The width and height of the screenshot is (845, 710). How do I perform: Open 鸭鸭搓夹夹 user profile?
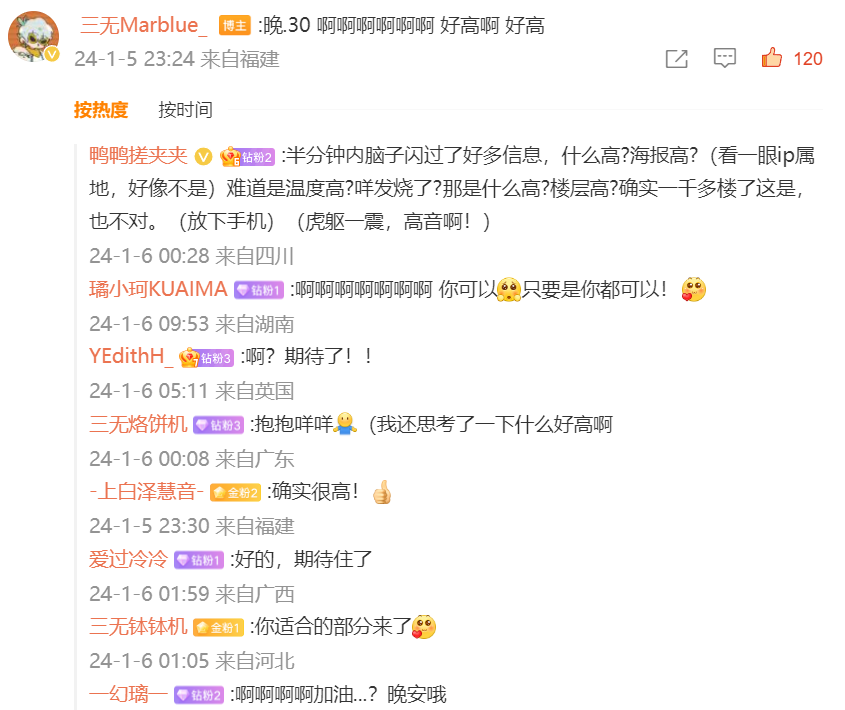[x=138, y=156]
